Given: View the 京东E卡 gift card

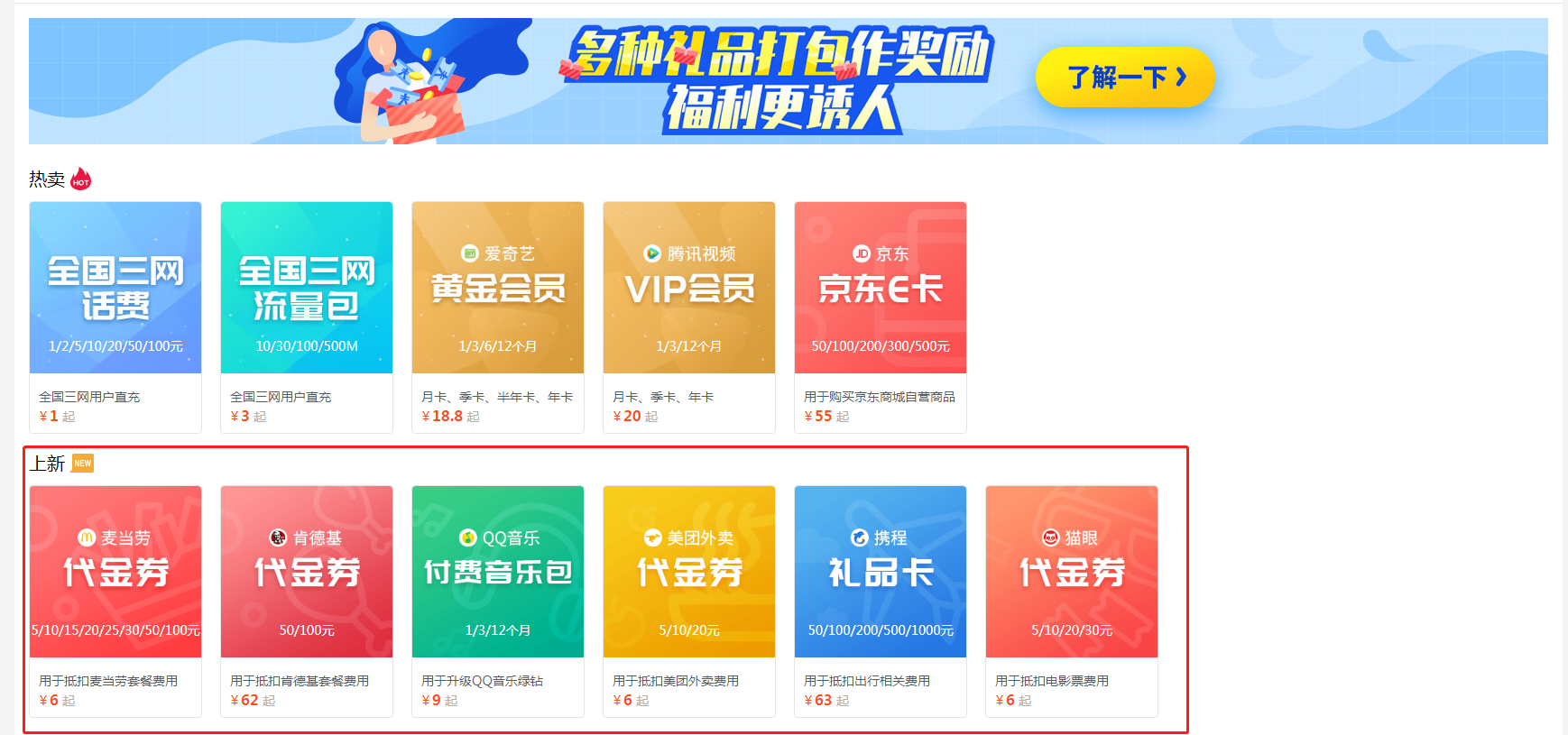Looking at the screenshot, I should (x=881, y=289).
